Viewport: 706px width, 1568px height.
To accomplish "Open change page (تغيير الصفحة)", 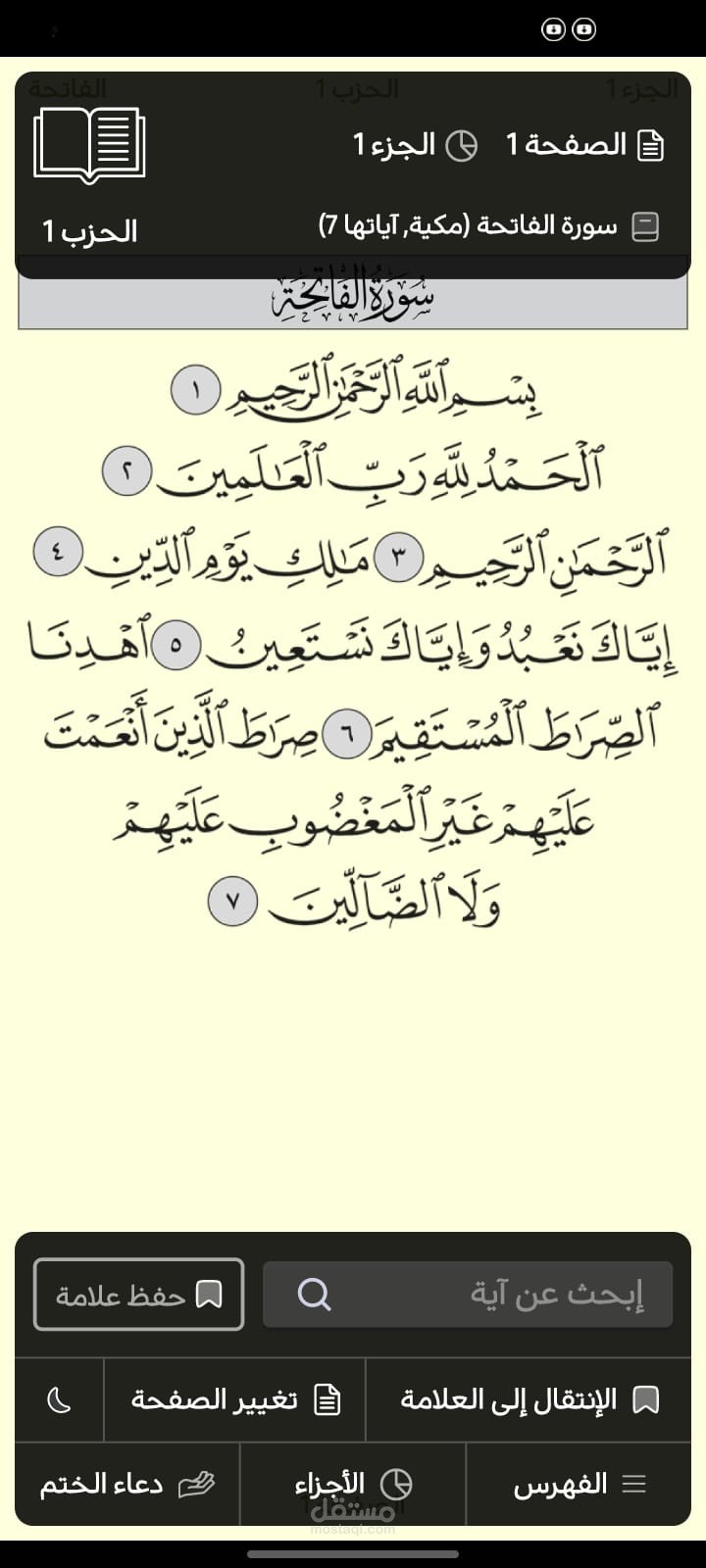I will point(235,1399).
